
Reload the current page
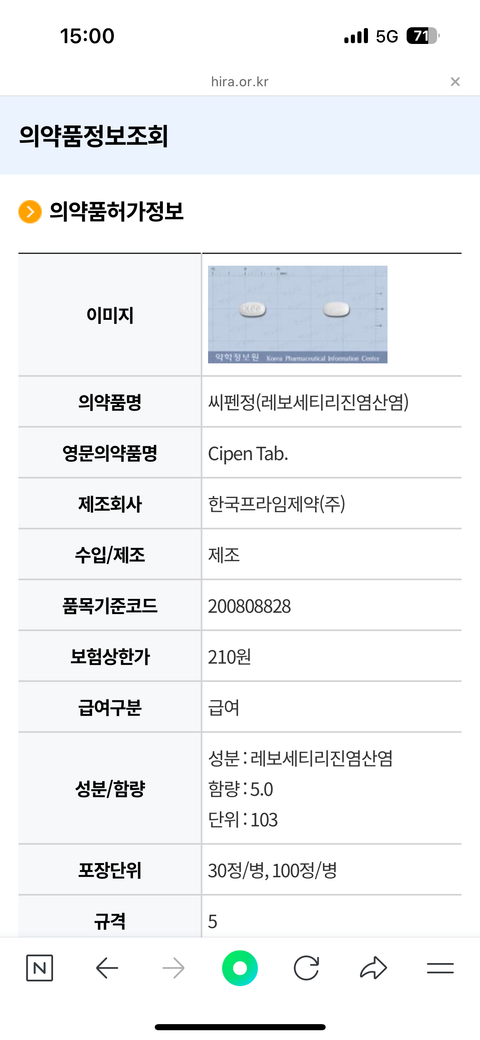point(306,969)
